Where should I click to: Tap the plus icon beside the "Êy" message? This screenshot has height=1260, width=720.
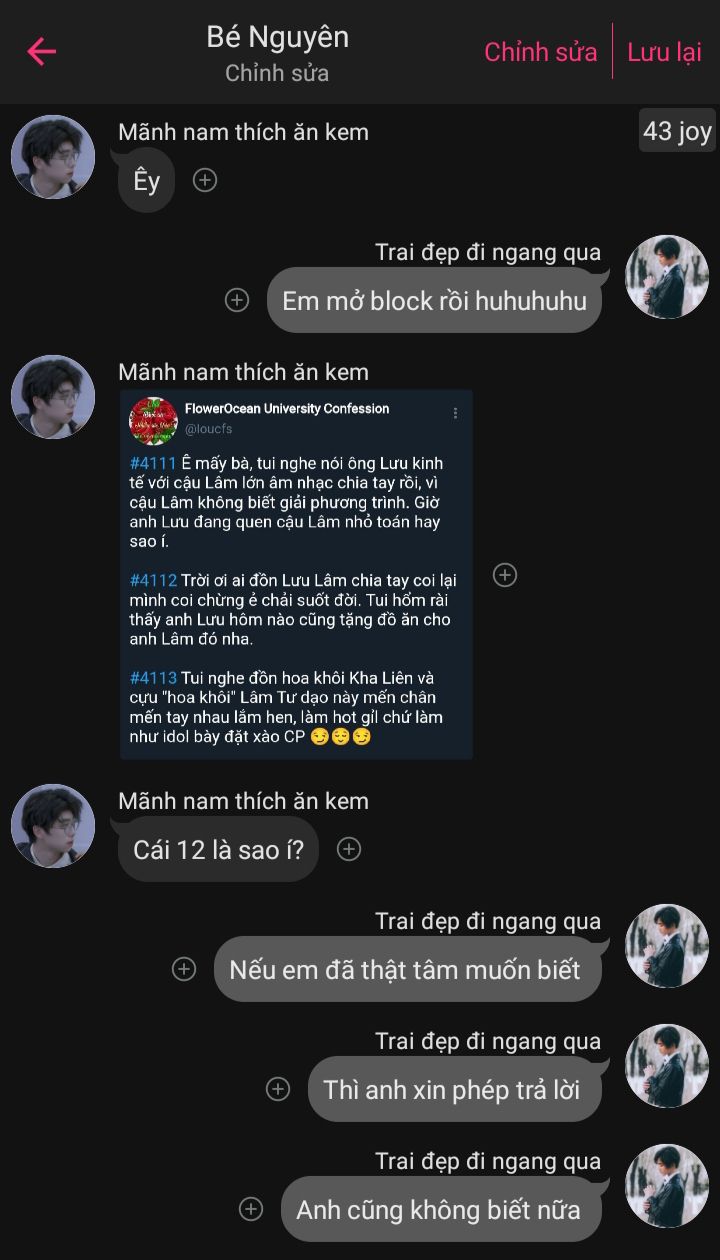(205, 180)
